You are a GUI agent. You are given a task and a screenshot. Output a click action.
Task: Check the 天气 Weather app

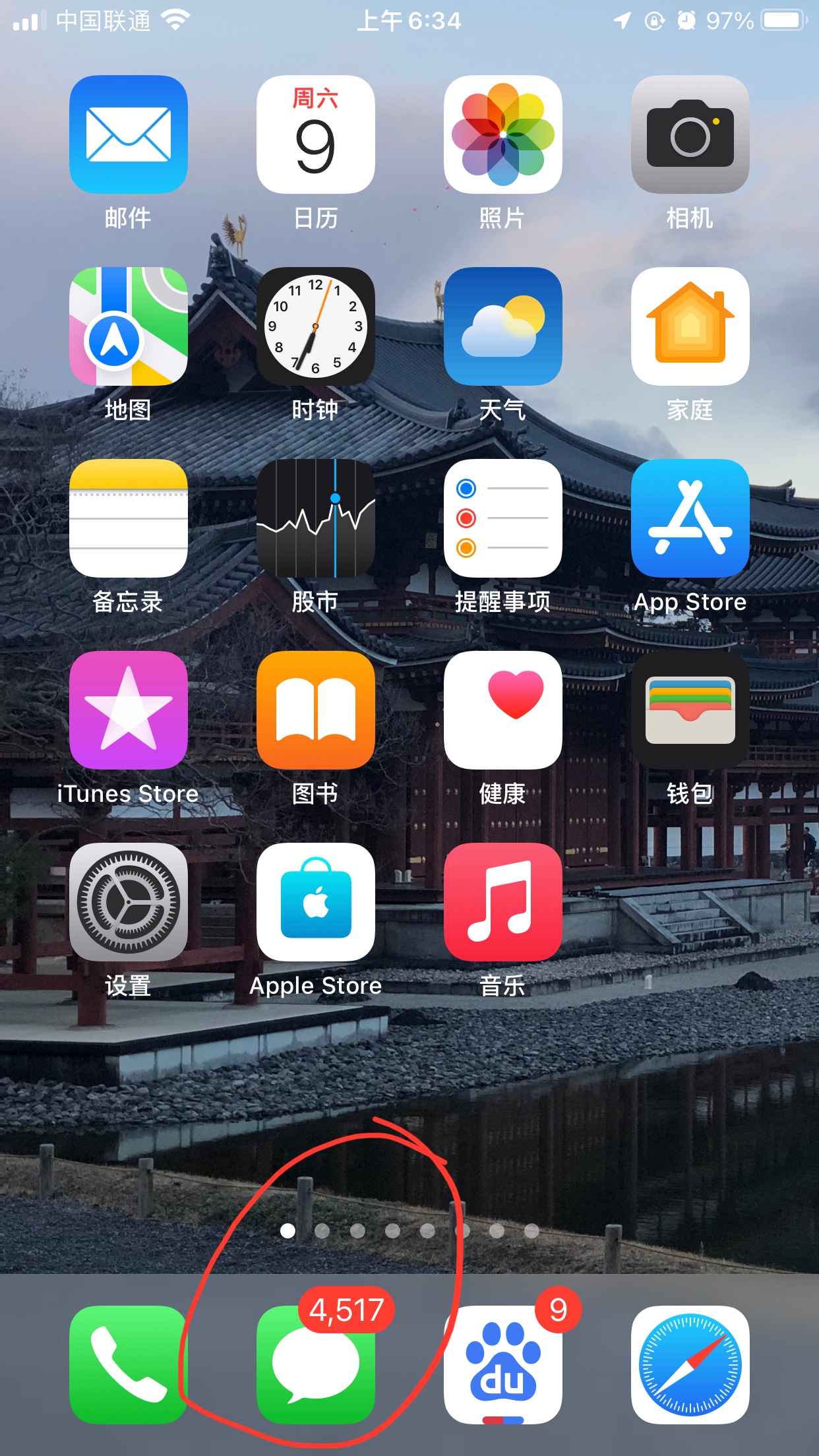pos(502,326)
